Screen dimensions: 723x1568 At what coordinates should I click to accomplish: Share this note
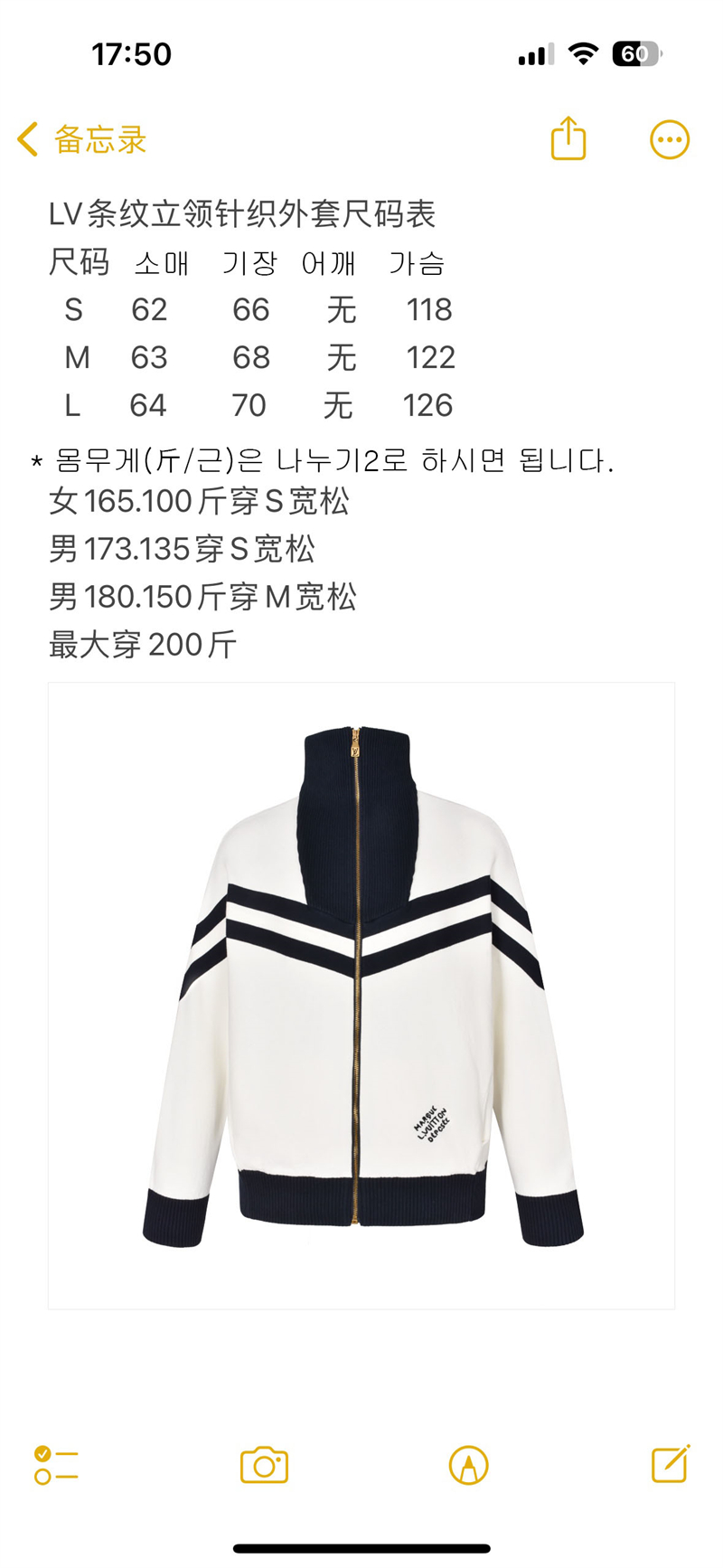click(568, 138)
